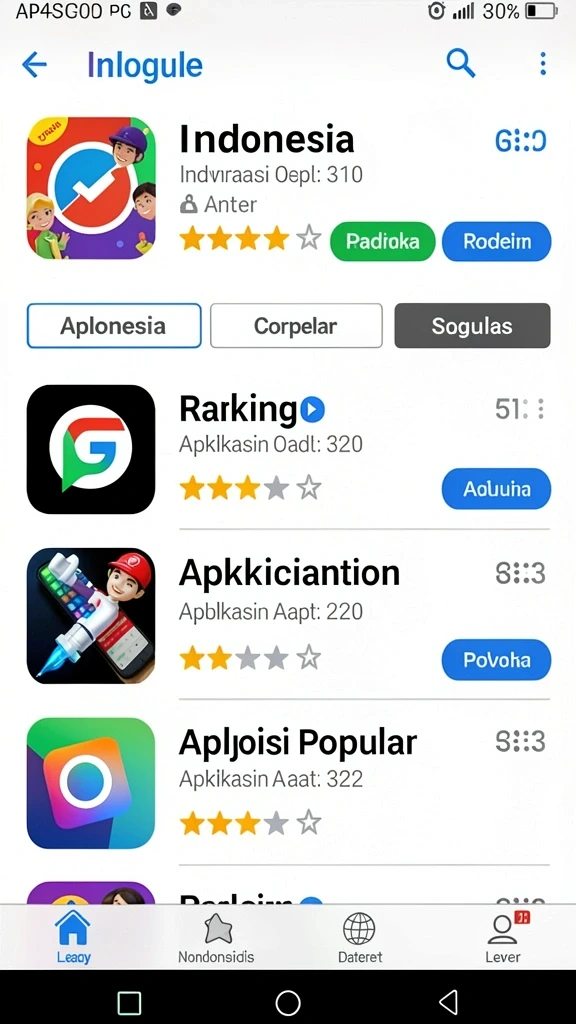Viewport: 576px width, 1024px height.
Task: Tap the Aoluuha button for Rarking
Action: 496,488
